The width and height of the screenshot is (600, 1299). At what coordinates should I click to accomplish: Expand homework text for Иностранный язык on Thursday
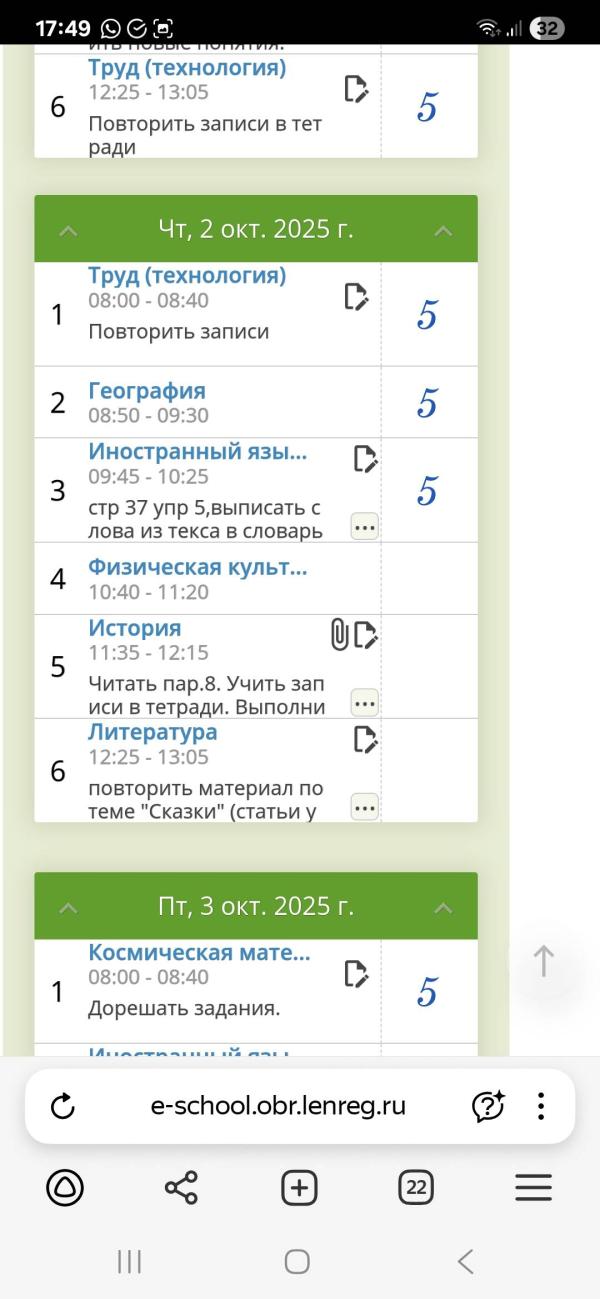coord(365,527)
